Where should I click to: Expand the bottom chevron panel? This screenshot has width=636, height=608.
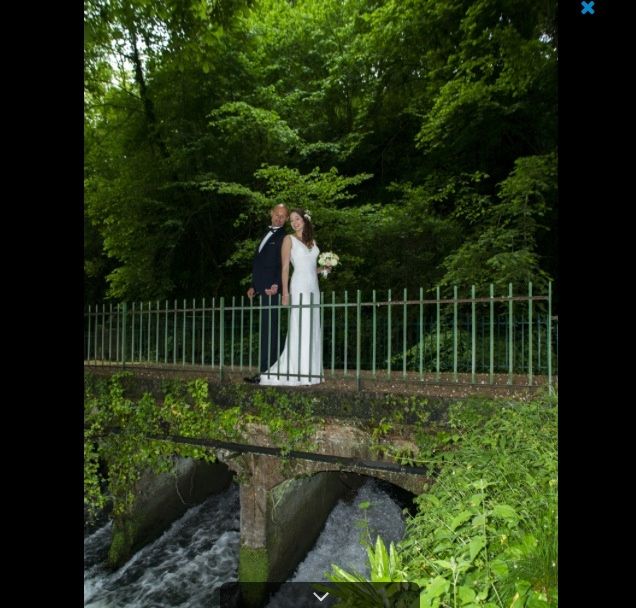coord(320,596)
